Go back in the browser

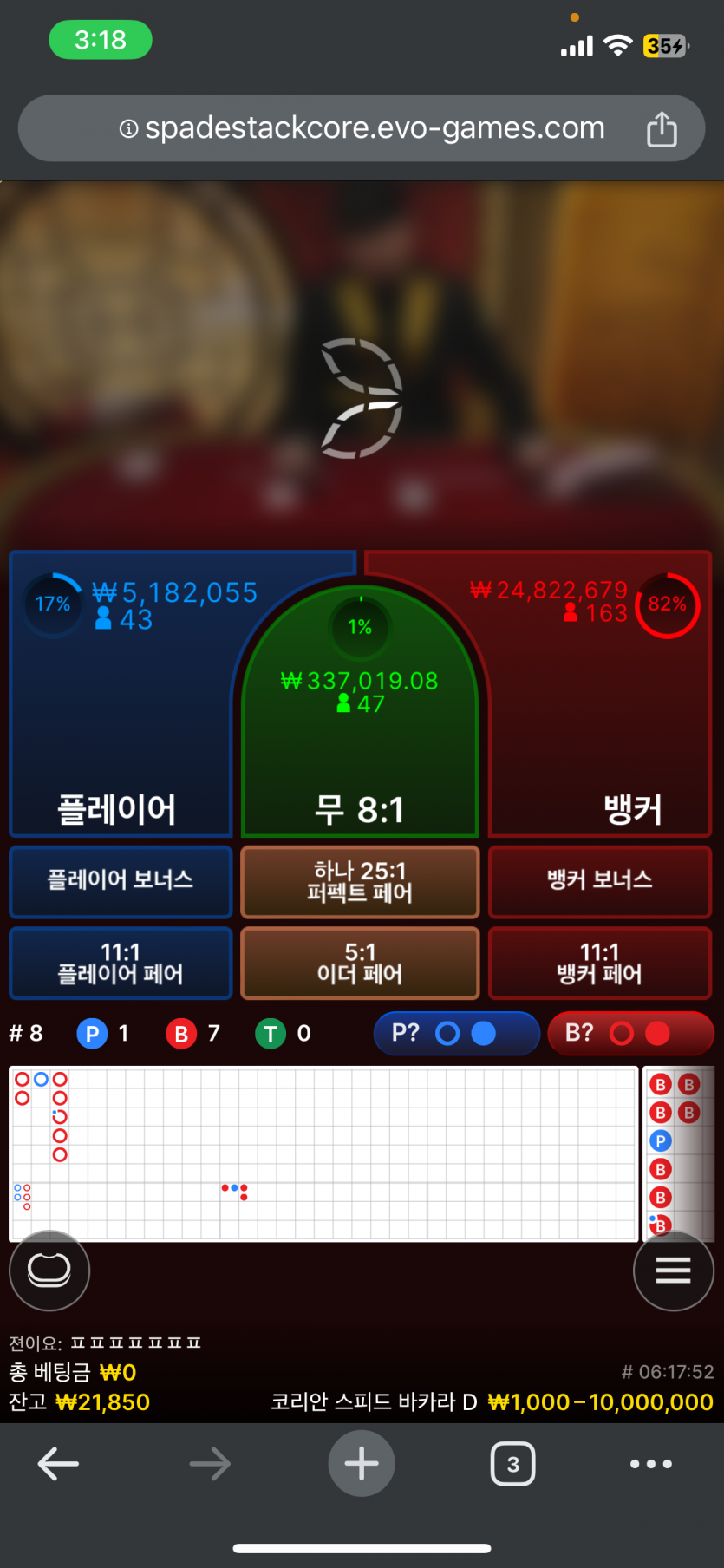point(58,1464)
